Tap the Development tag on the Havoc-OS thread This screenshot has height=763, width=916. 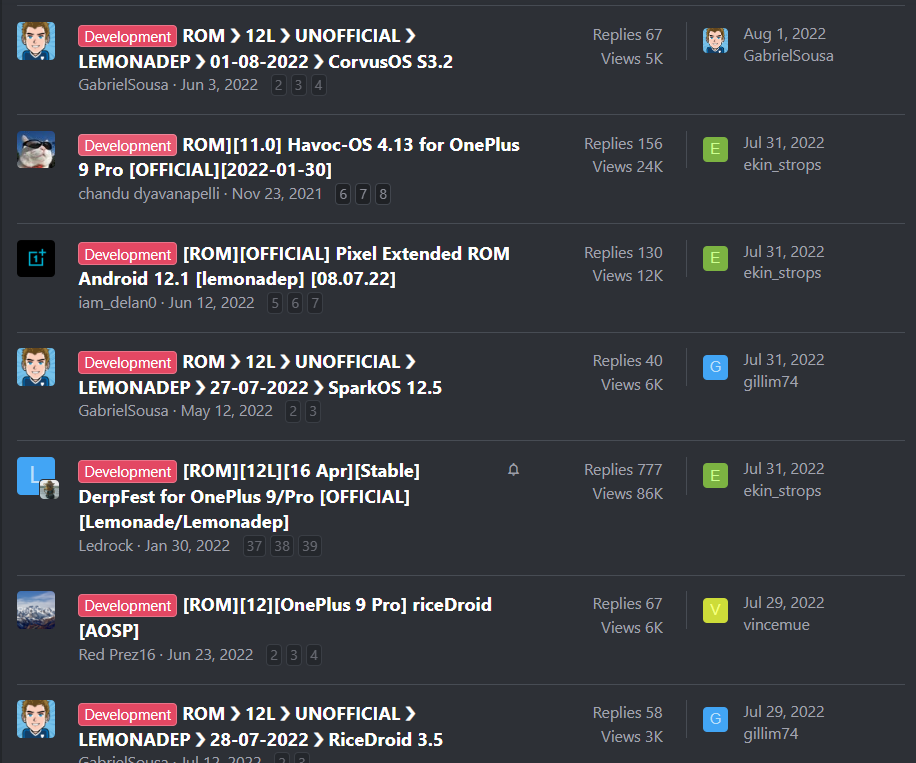128,145
